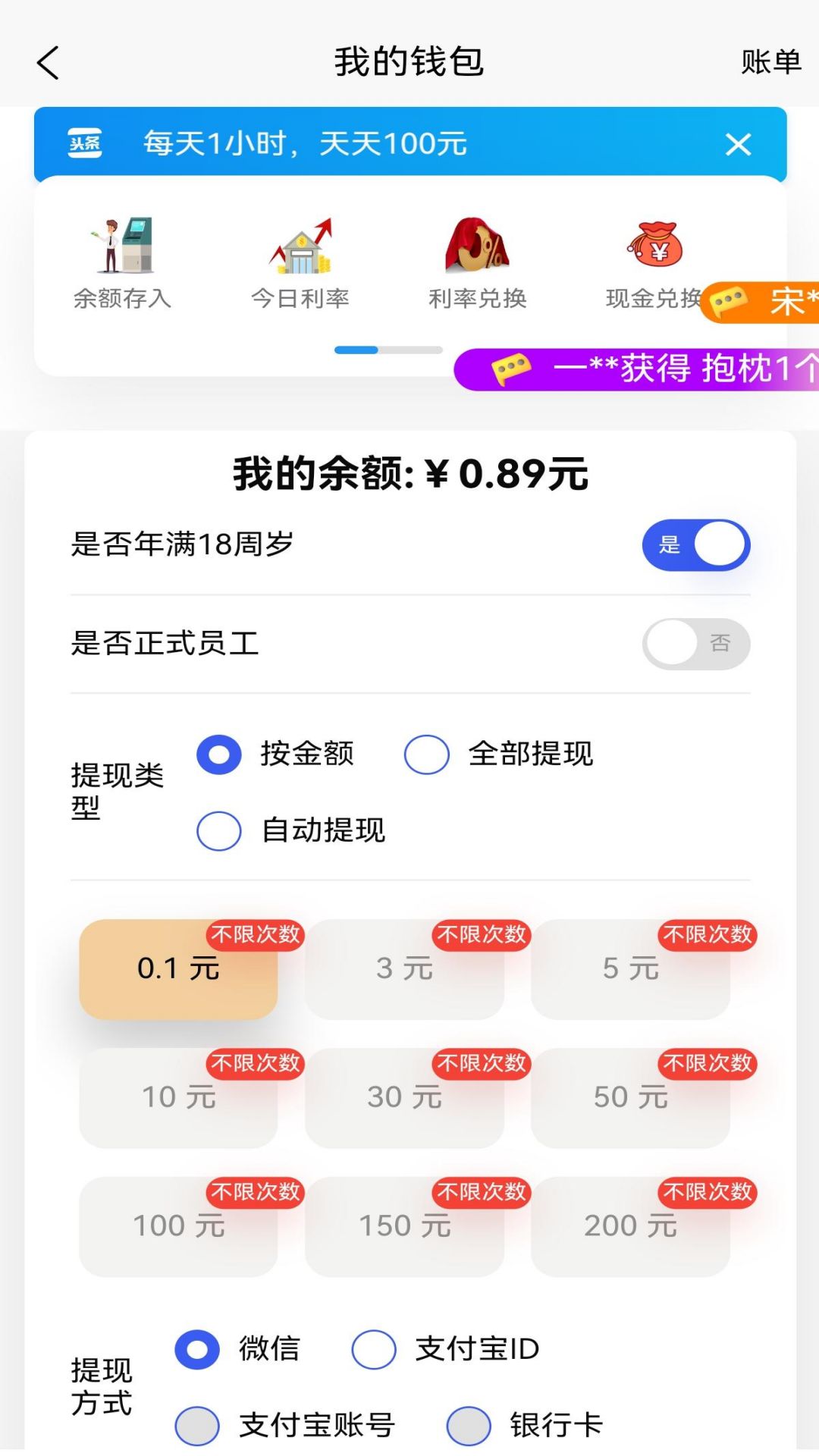Click the back arrow at top left

click(48, 64)
